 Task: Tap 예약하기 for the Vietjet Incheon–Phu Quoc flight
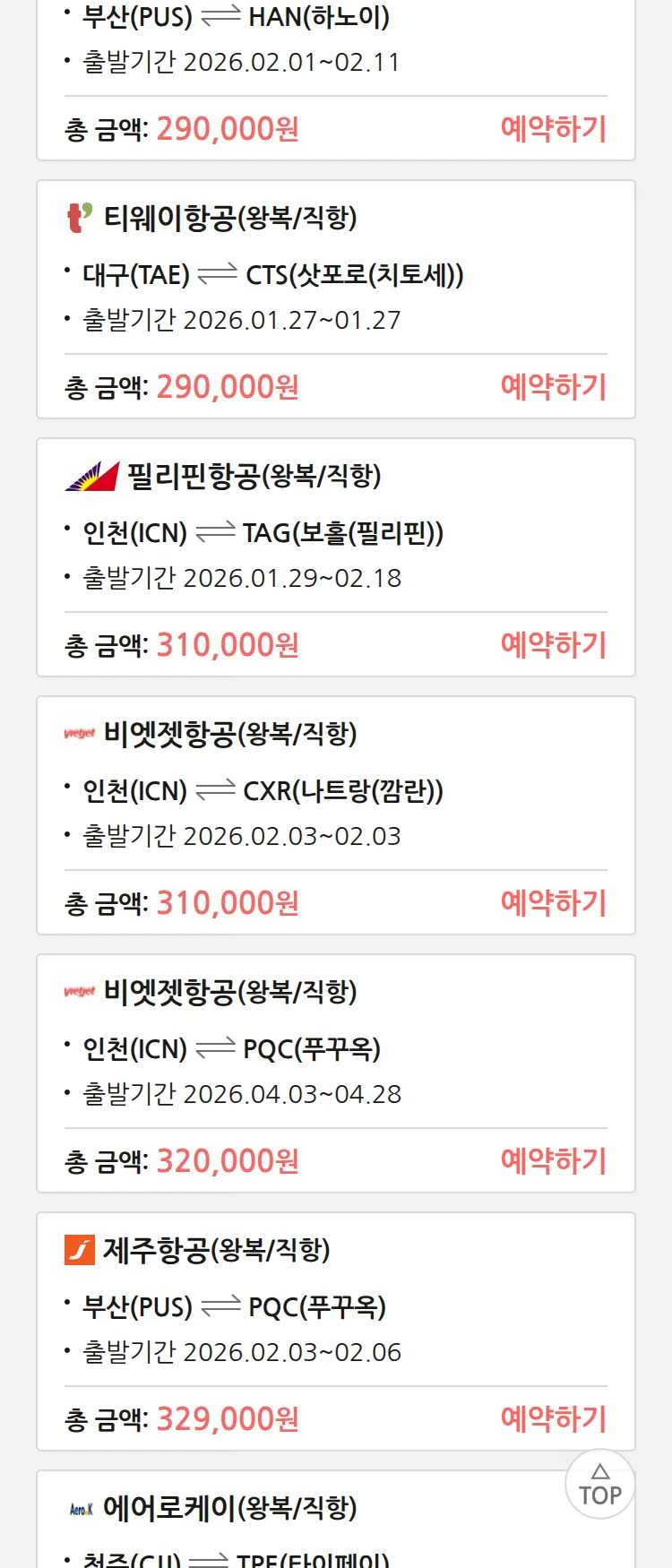coord(553,1161)
